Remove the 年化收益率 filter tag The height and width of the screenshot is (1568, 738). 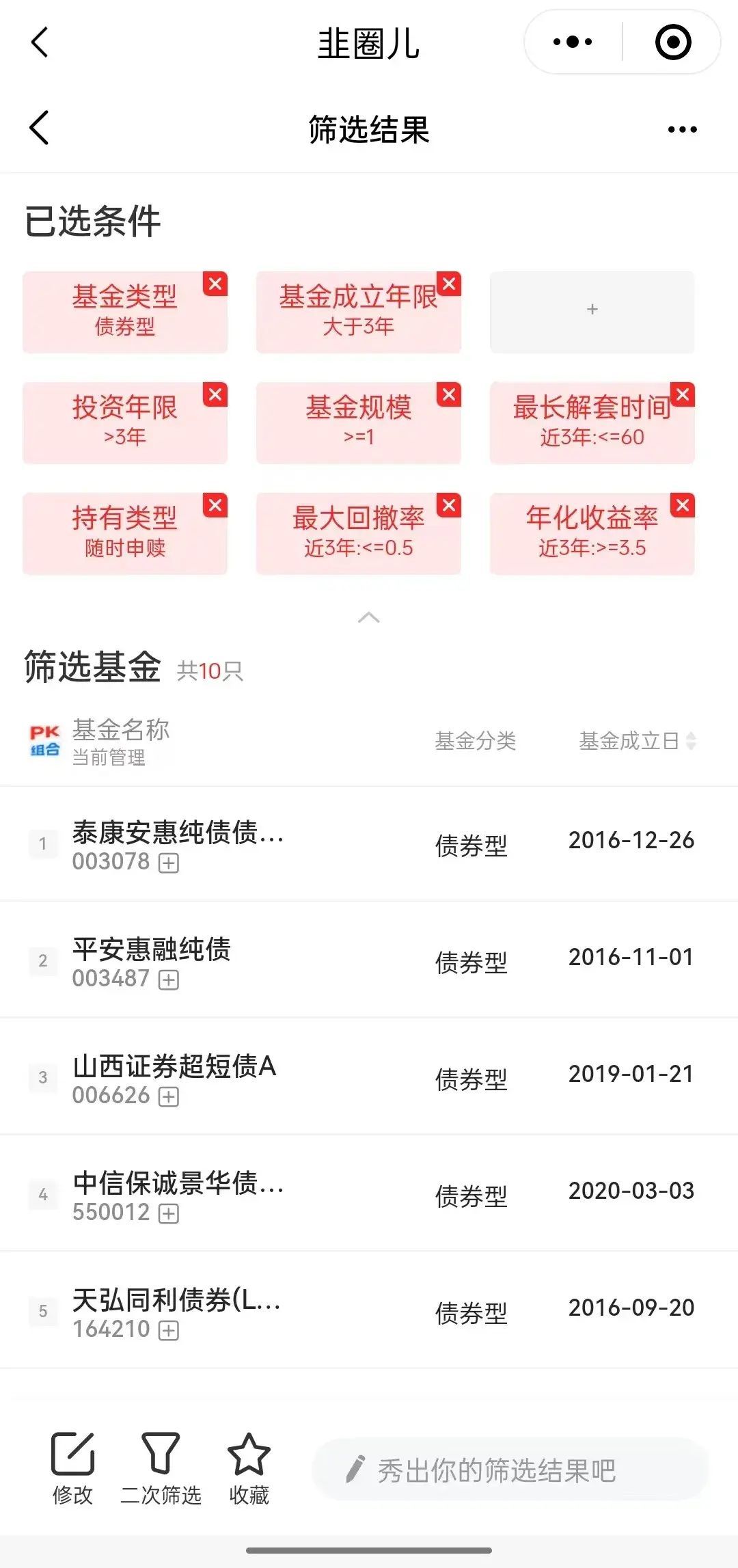(x=681, y=505)
